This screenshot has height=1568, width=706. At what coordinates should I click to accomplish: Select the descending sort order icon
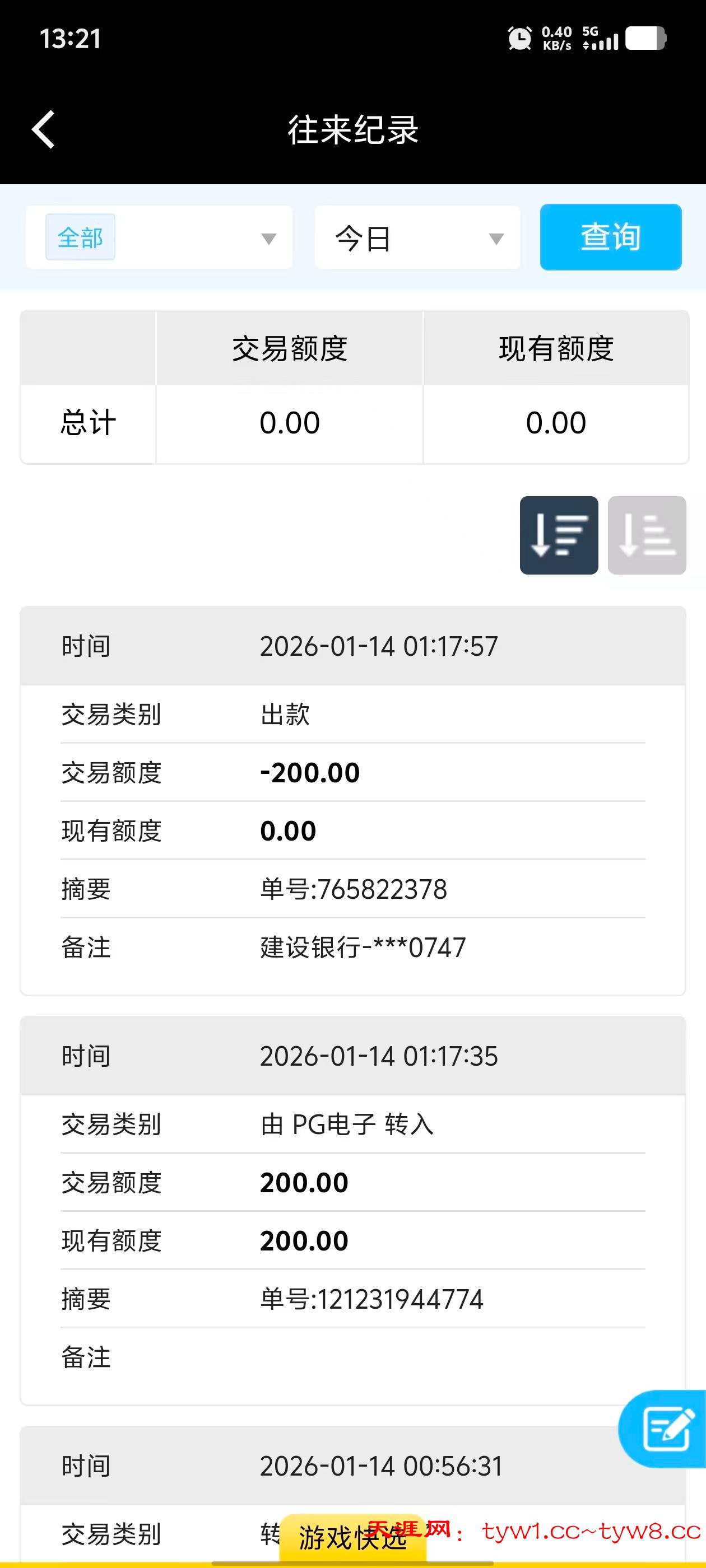point(559,535)
